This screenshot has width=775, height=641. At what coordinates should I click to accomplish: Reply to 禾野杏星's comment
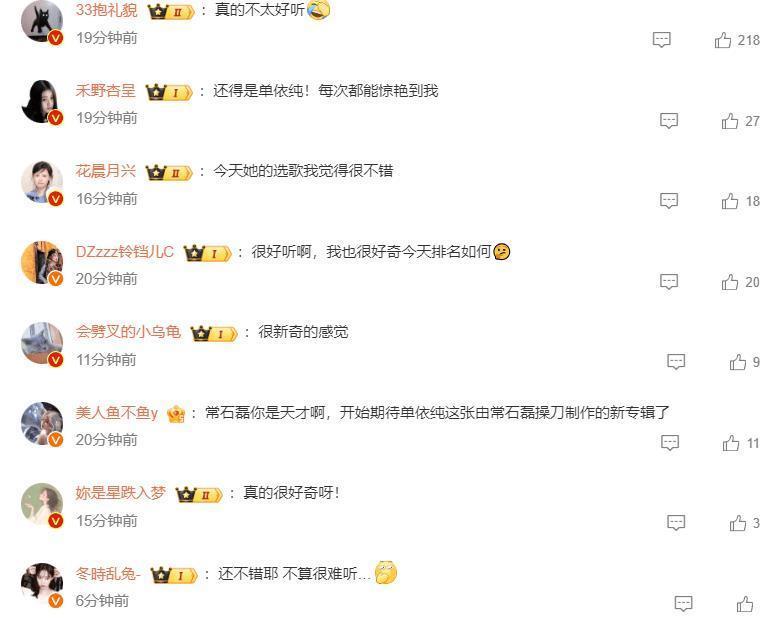pos(669,120)
